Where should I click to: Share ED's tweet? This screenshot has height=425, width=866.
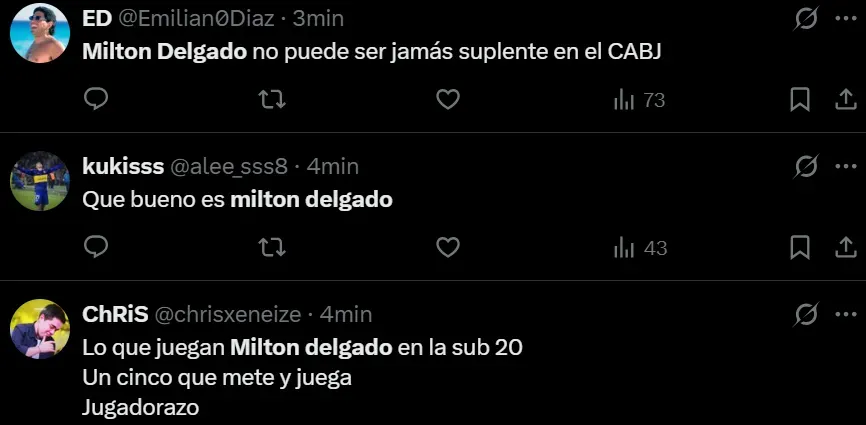pyautogui.click(x=844, y=100)
